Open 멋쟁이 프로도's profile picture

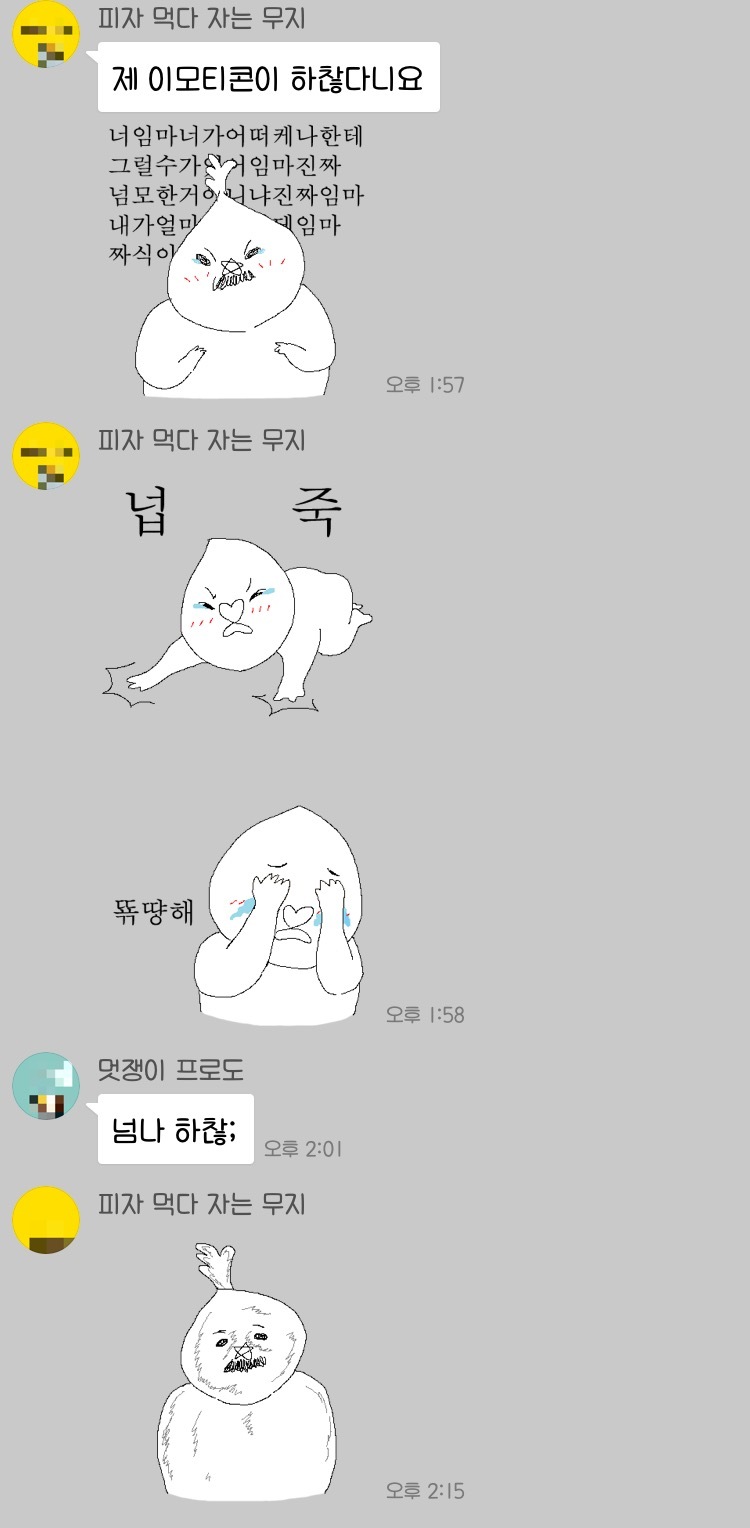46,1086
